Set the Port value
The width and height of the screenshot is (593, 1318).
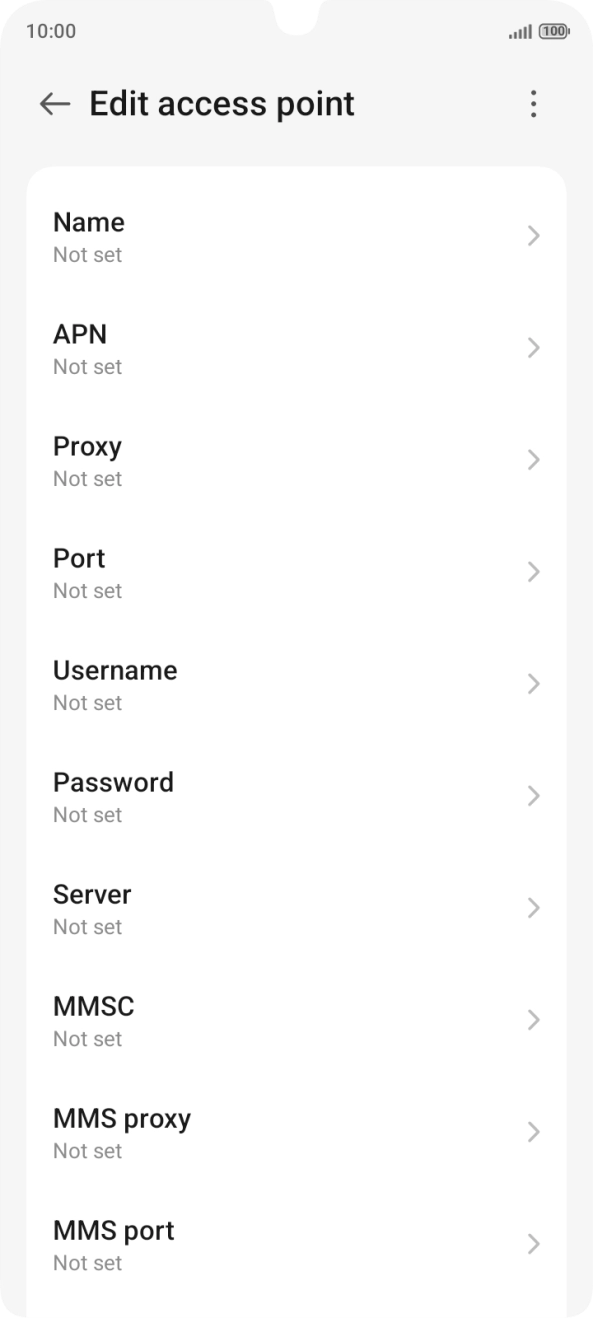pos(296,573)
